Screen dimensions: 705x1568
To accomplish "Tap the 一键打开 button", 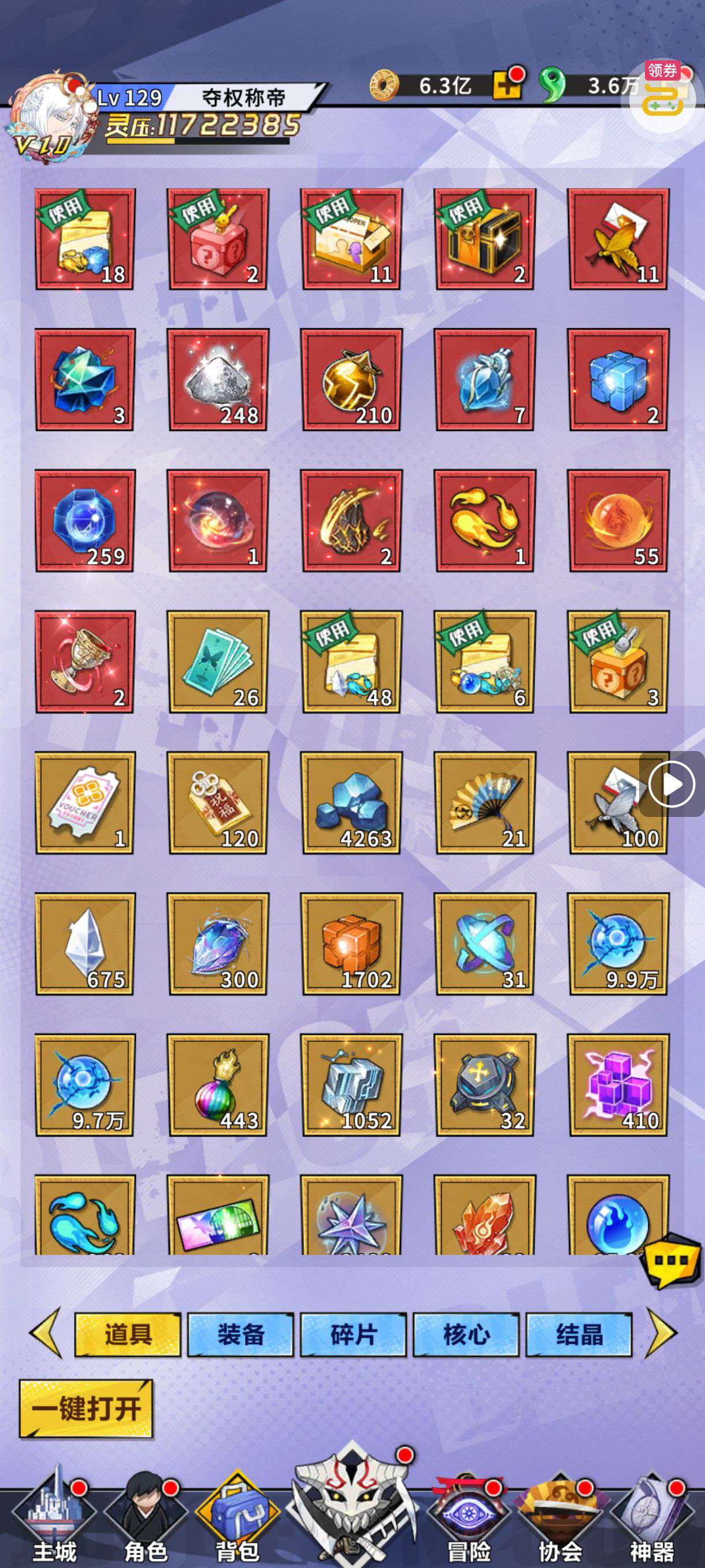I will [86, 1409].
